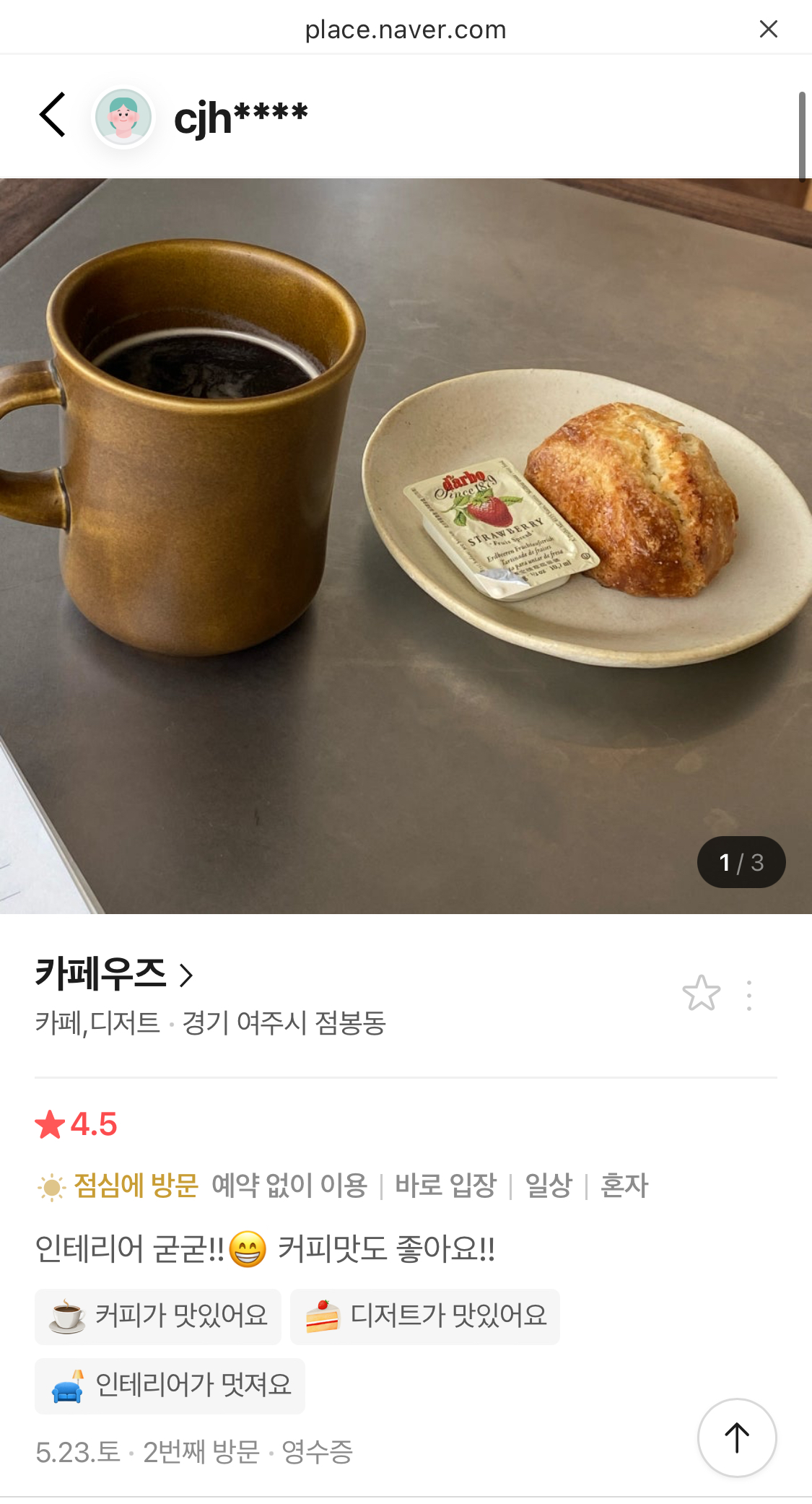View the coffee and scone review photo
The width and height of the screenshot is (812, 1504).
click(406, 546)
